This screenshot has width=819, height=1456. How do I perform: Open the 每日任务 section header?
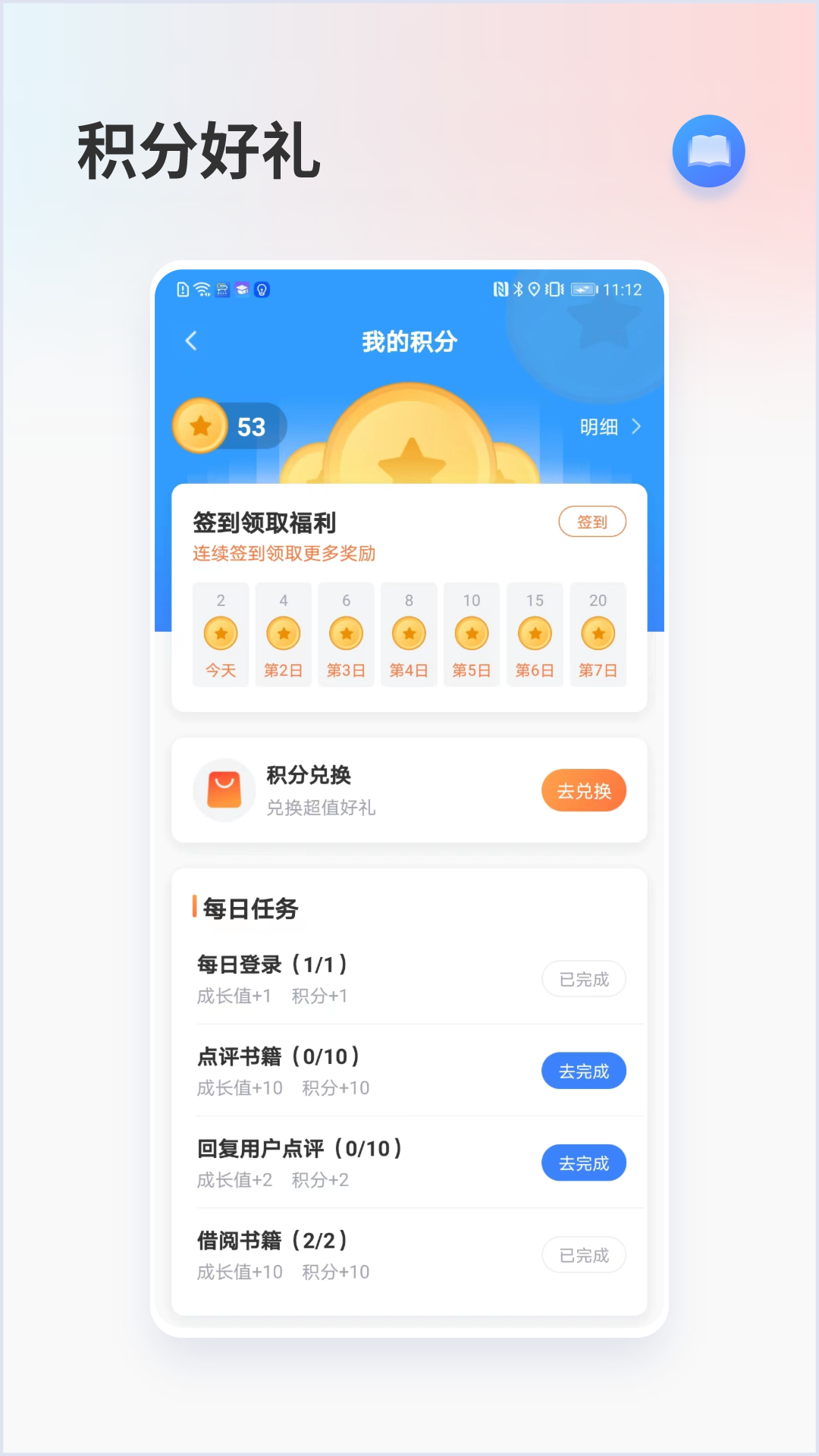[x=248, y=908]
